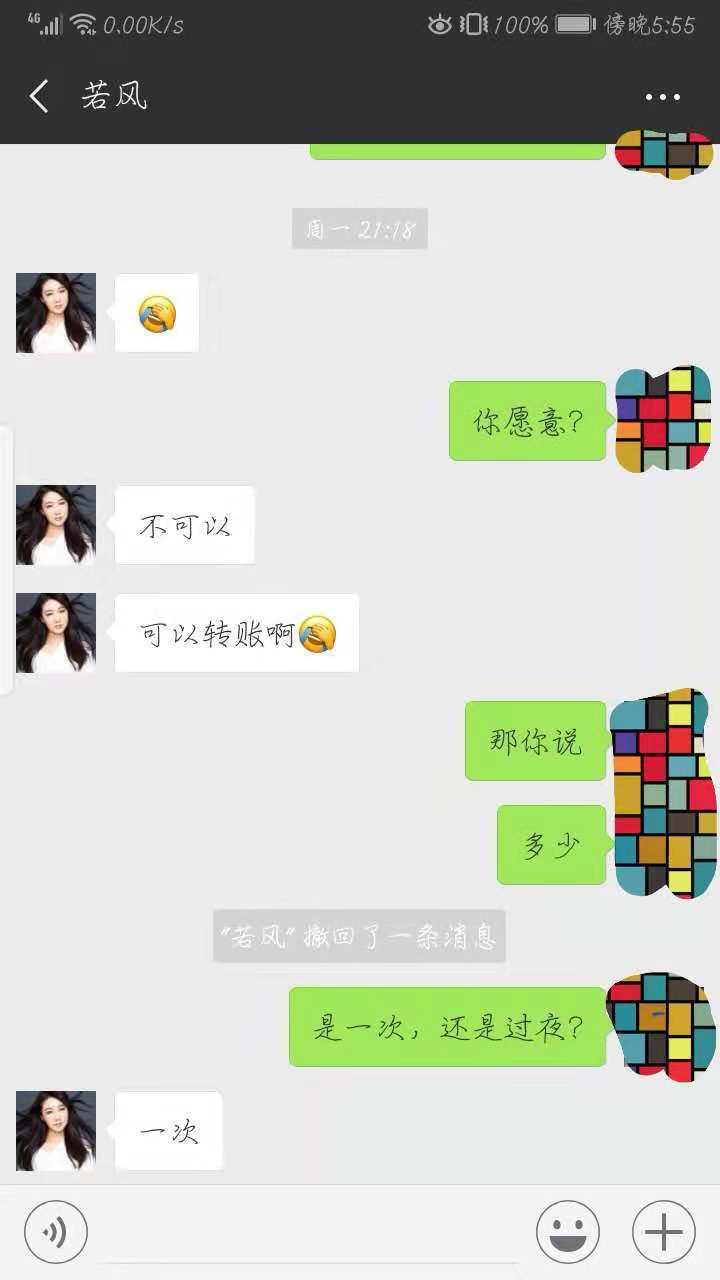Open the emoji sticker picker
Viewport: 720px width, 1280px height.
(x=567, y=1231)
